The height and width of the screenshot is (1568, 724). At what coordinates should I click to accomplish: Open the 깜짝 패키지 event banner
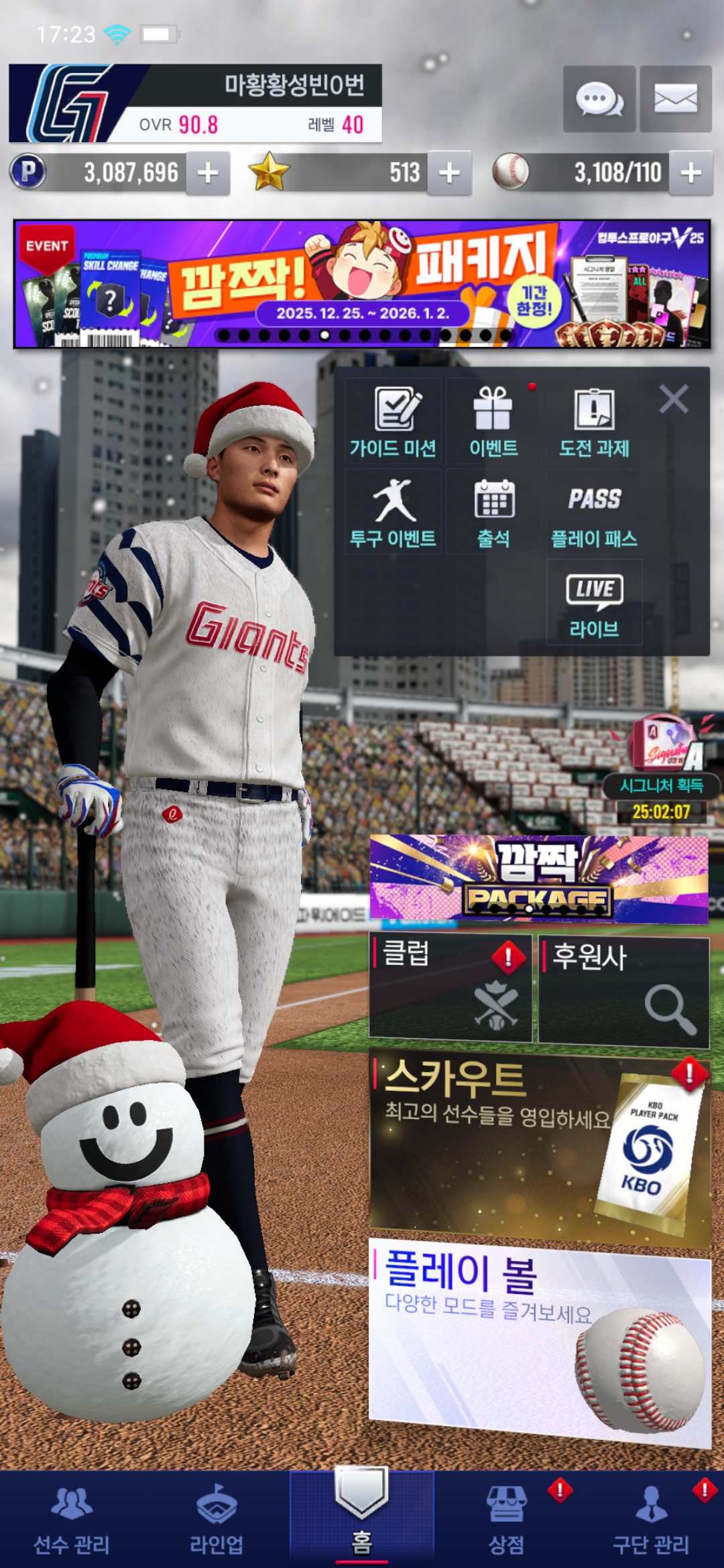(x=362, y=284)
